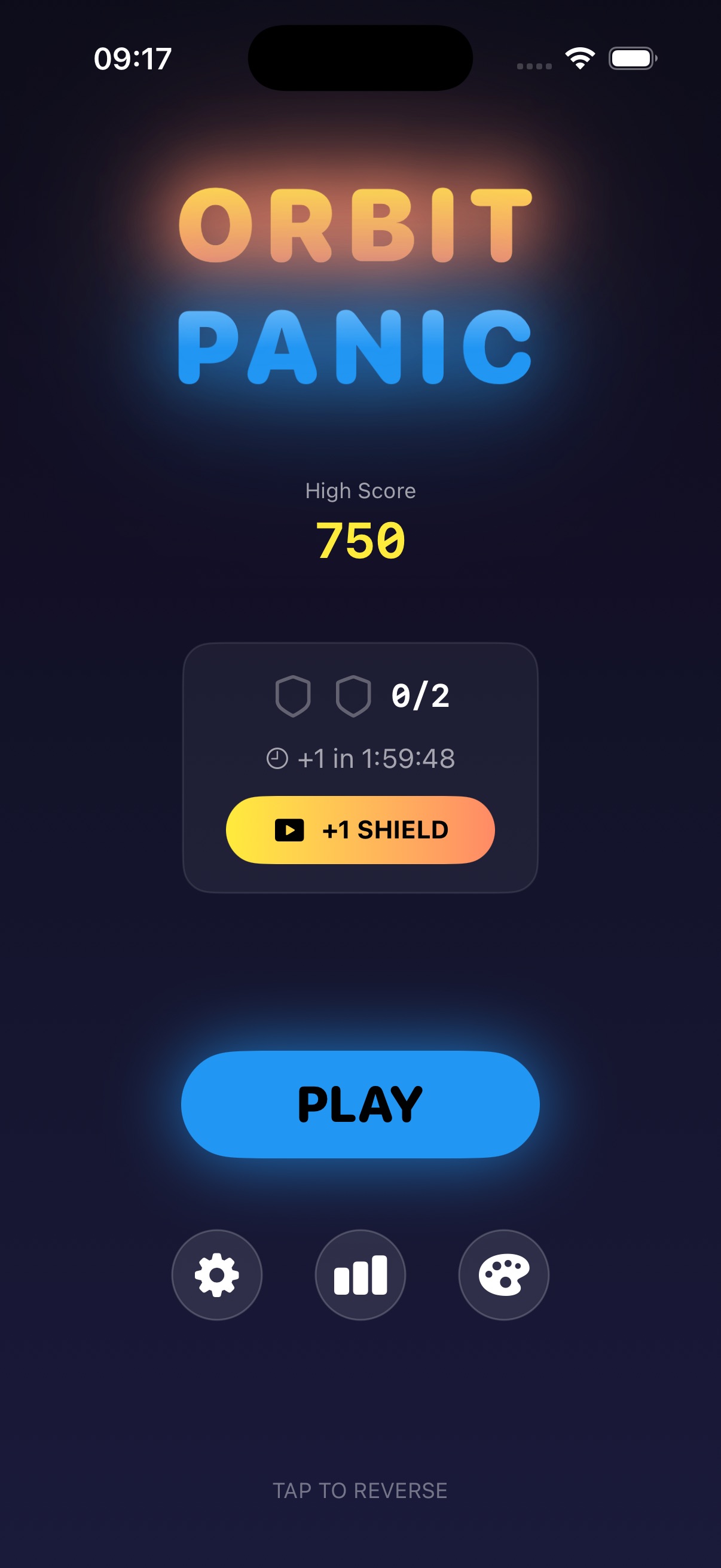Tap the clock icon beside the shield timer

(276, 758)
